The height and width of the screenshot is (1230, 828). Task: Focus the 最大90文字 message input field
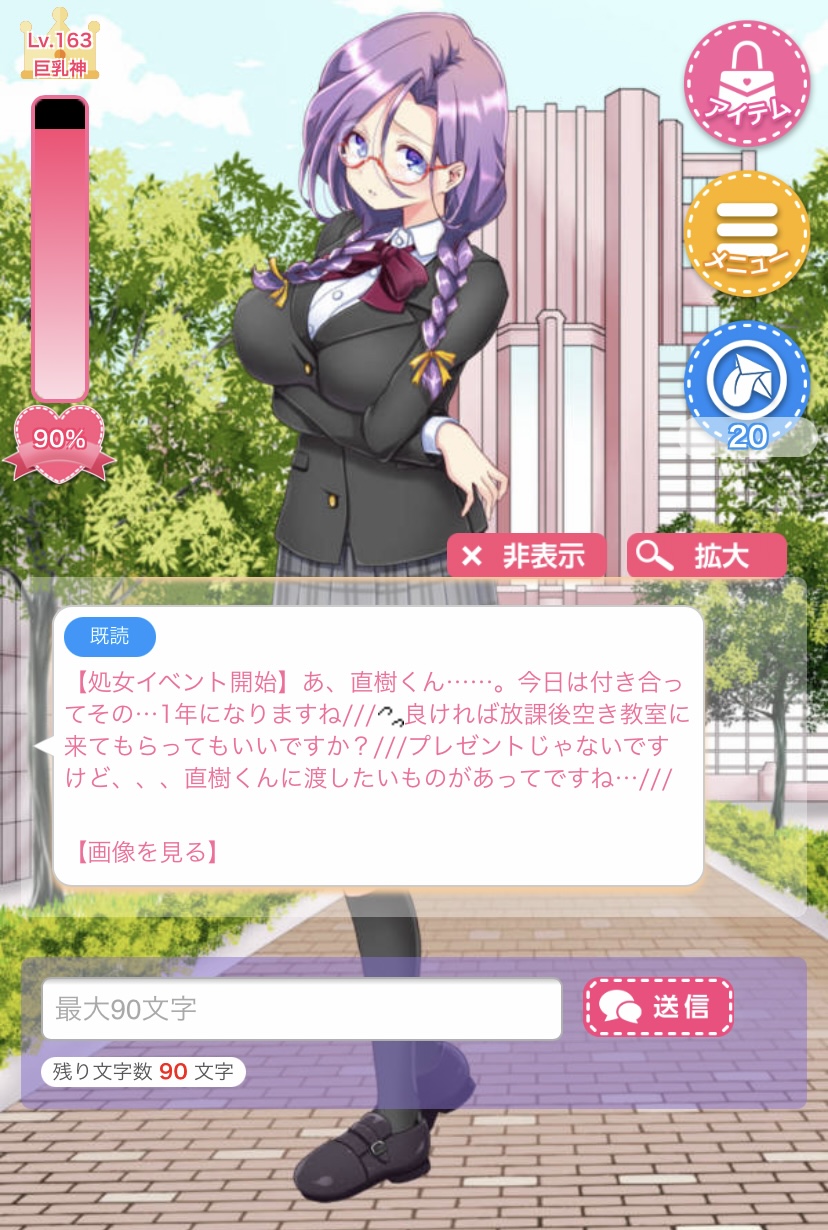point(301,1008)
